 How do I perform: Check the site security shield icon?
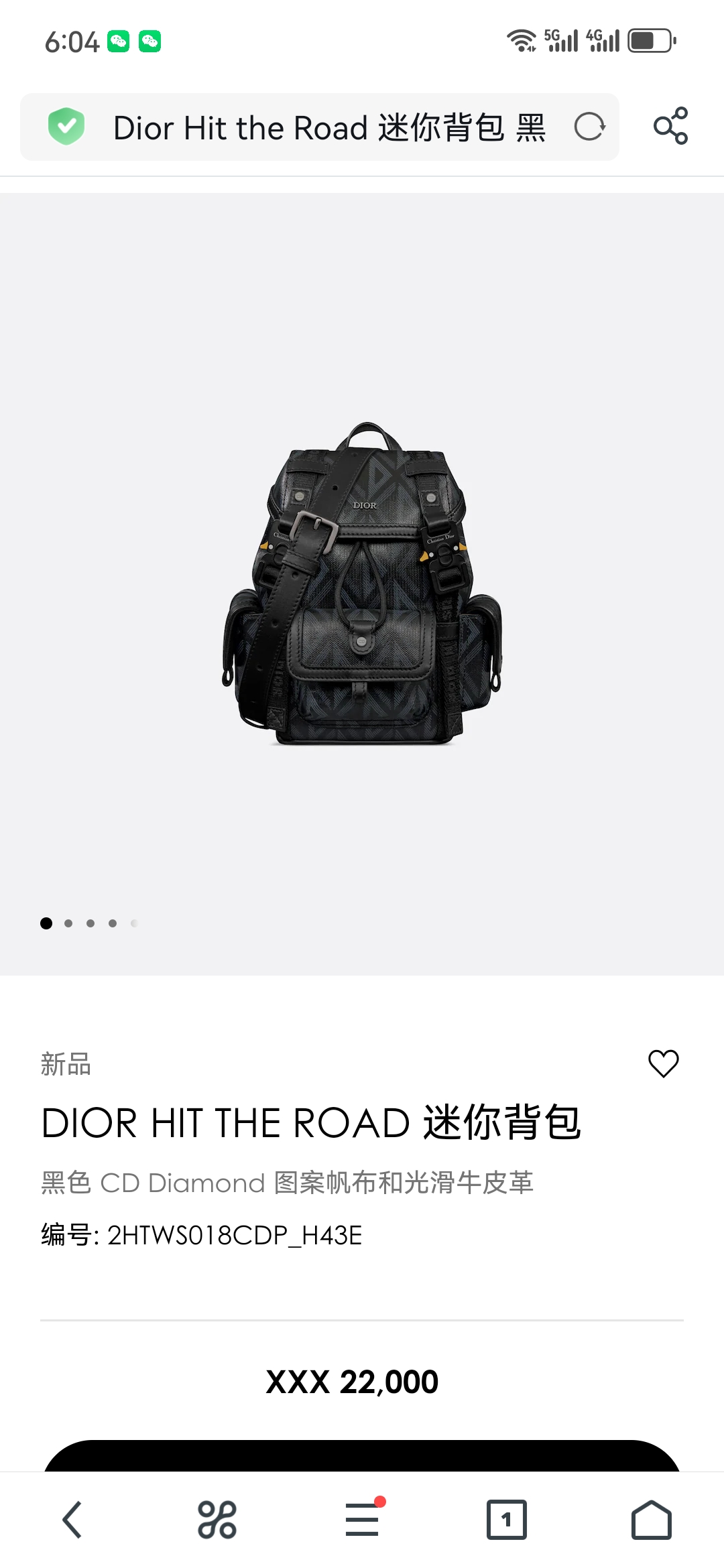click(66, 127)
